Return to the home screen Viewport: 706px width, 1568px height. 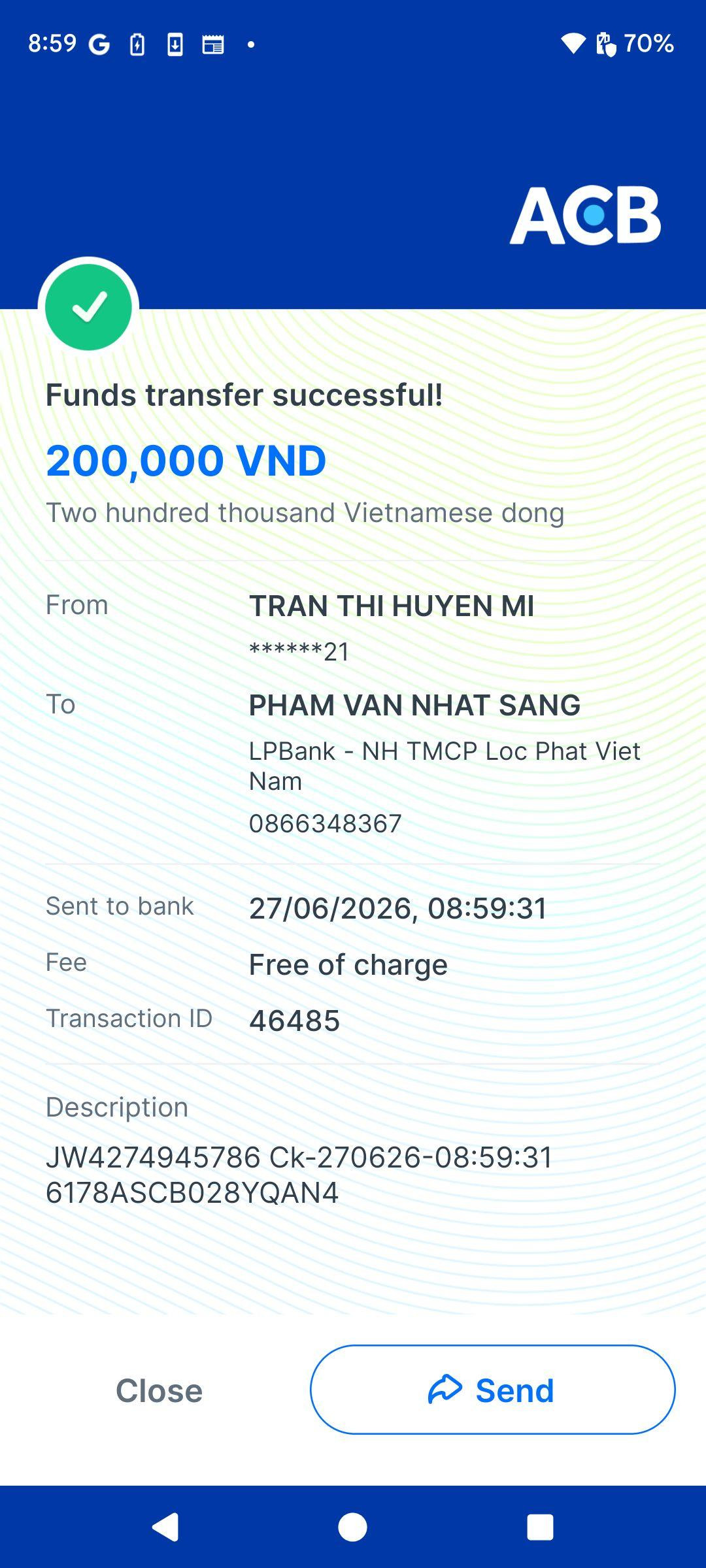point(352,1527)
